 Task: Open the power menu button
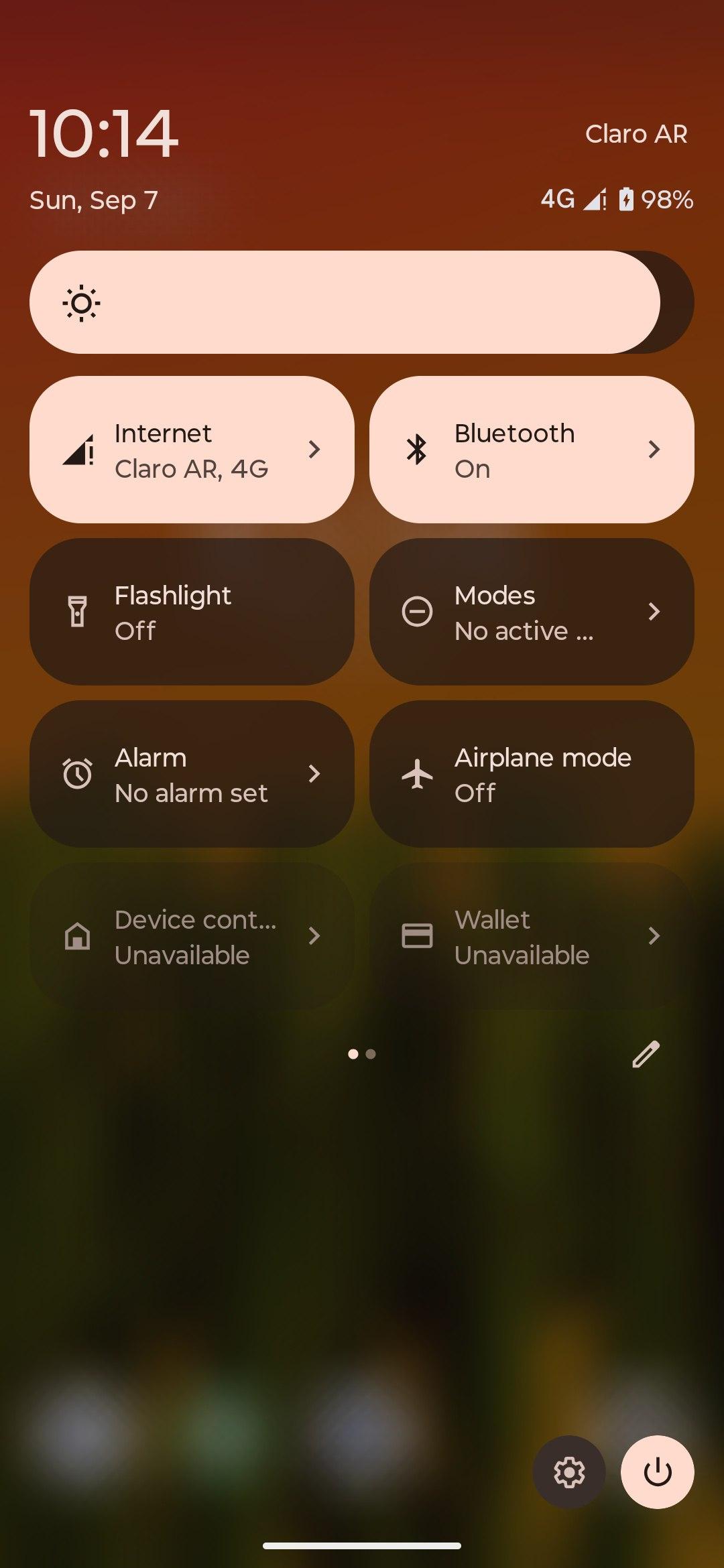658,1472
